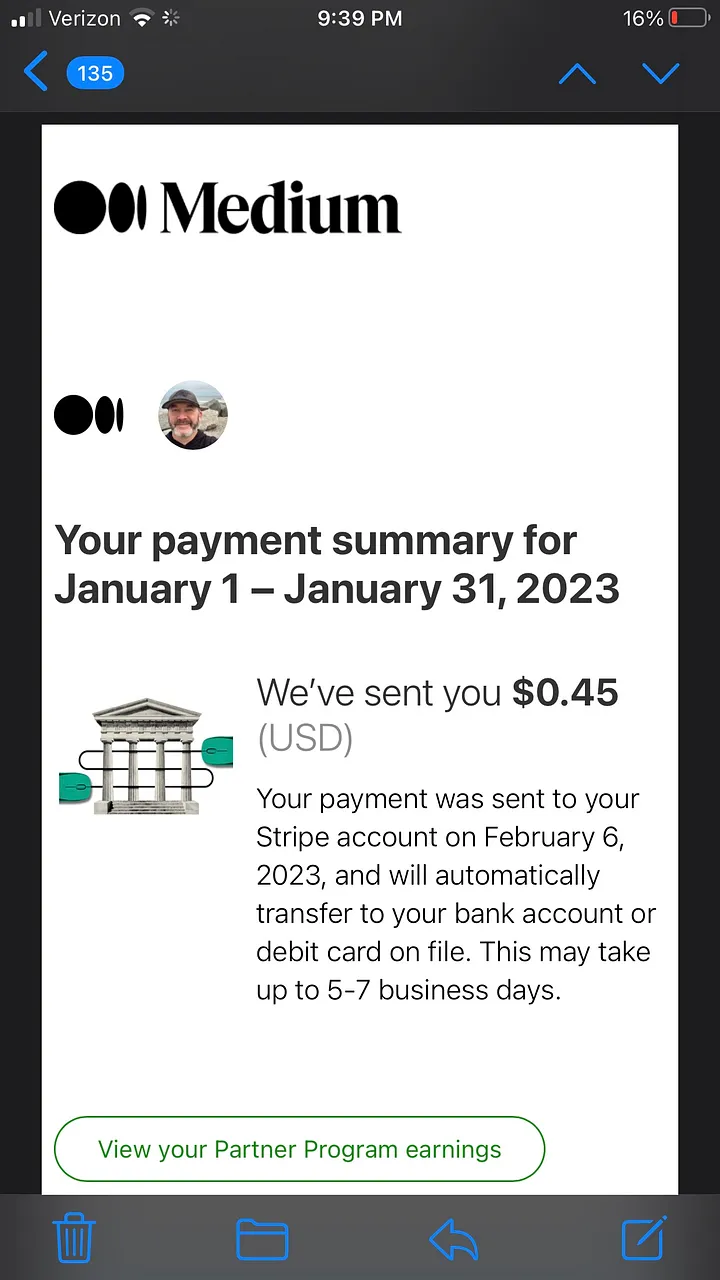This screenshot has width=720, height=1280.
Task: Delete this email with the trash icon
Action: point(74,1240)
